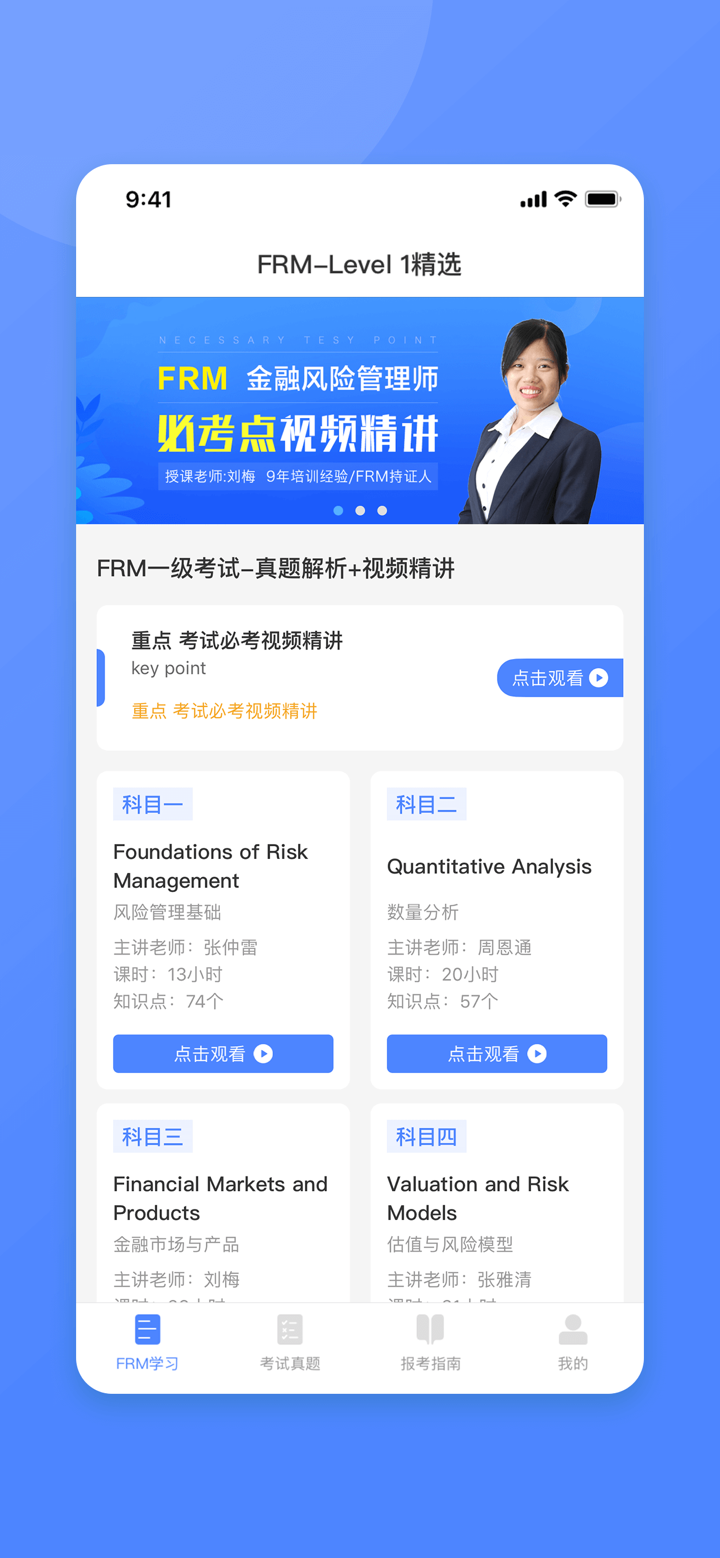The width and height of the screenshot is (720, 1558).
Task: Select the third carousel indicator dot
Action: pyautogui.click(x=382, y=510)
